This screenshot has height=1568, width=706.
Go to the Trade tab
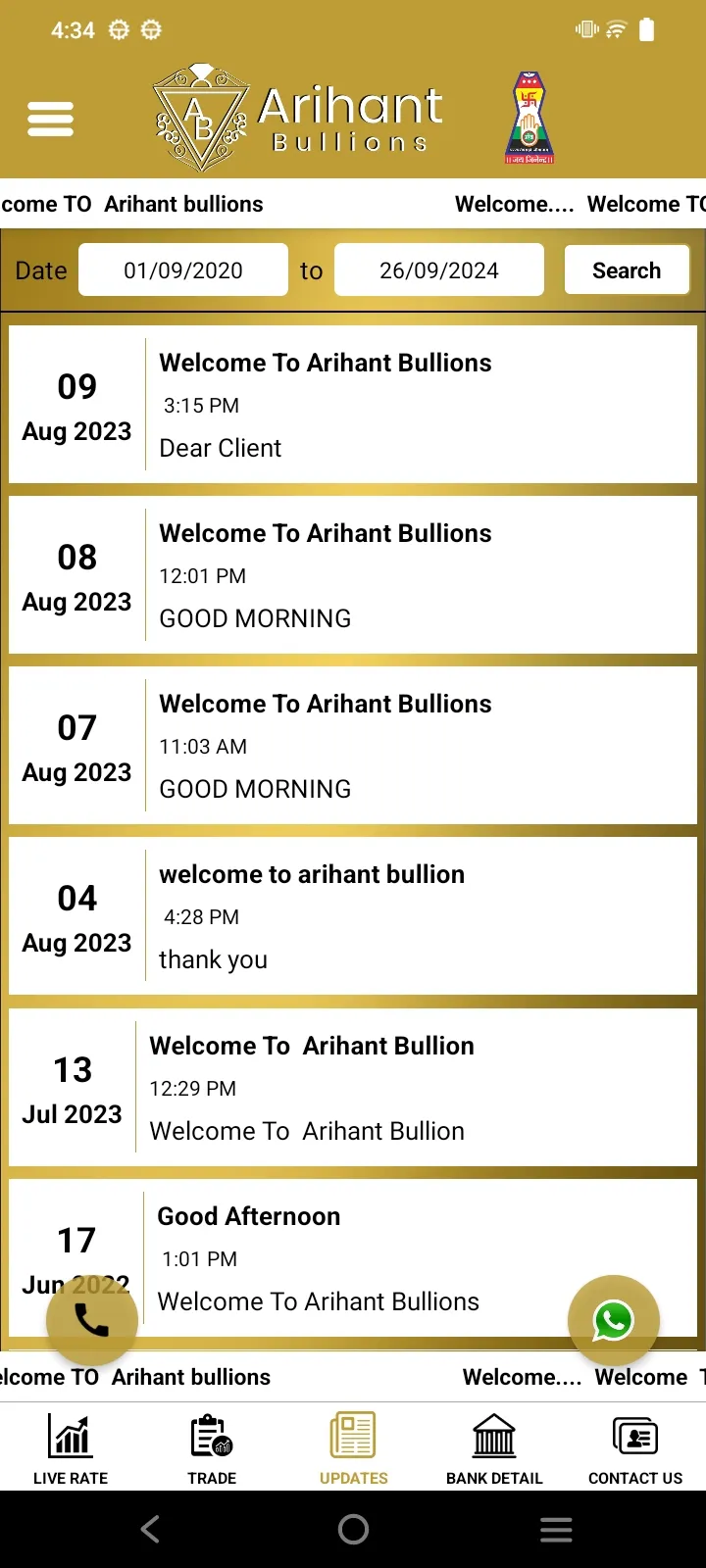212,1450
